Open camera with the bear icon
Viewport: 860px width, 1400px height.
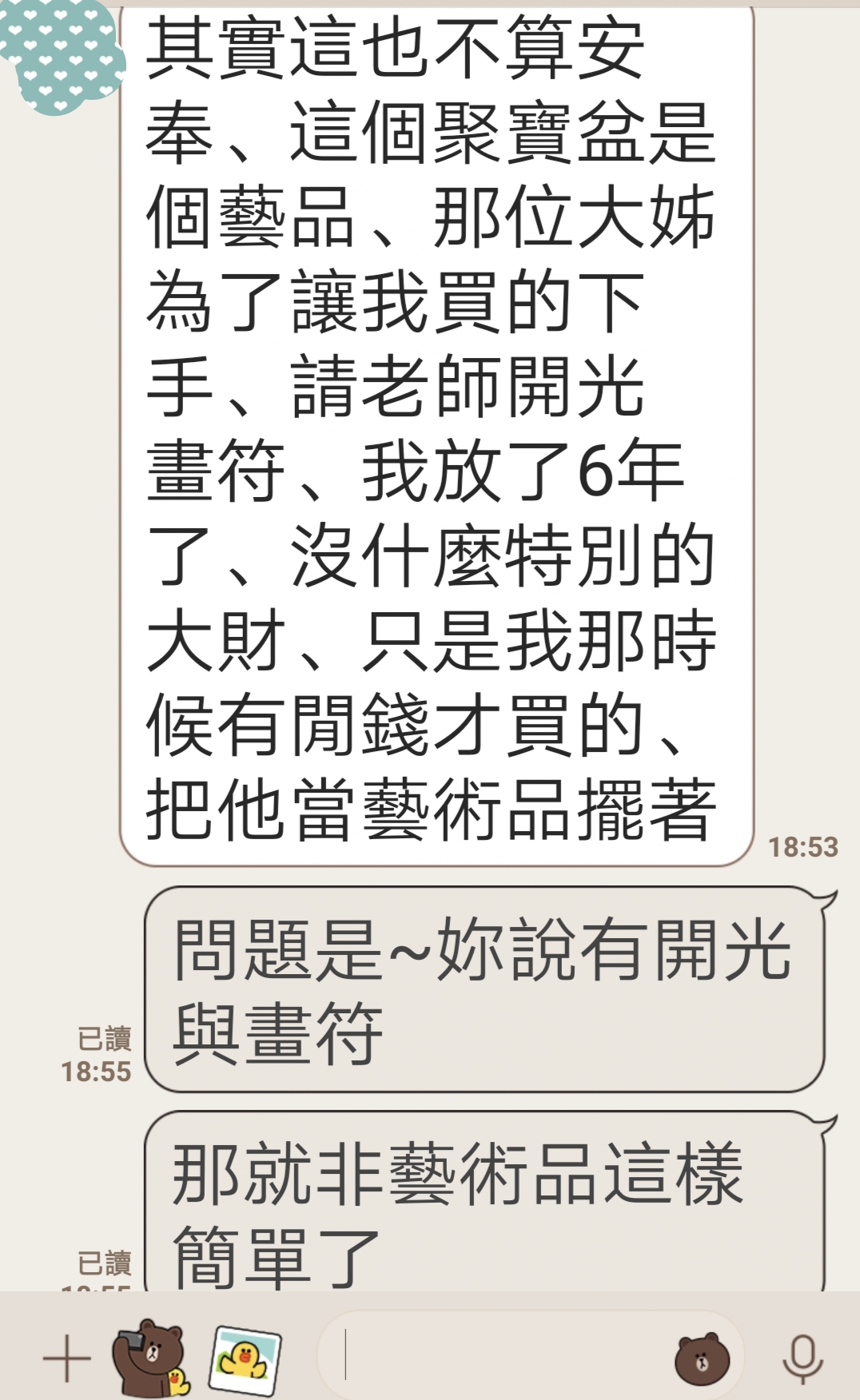pos(150,1358)
